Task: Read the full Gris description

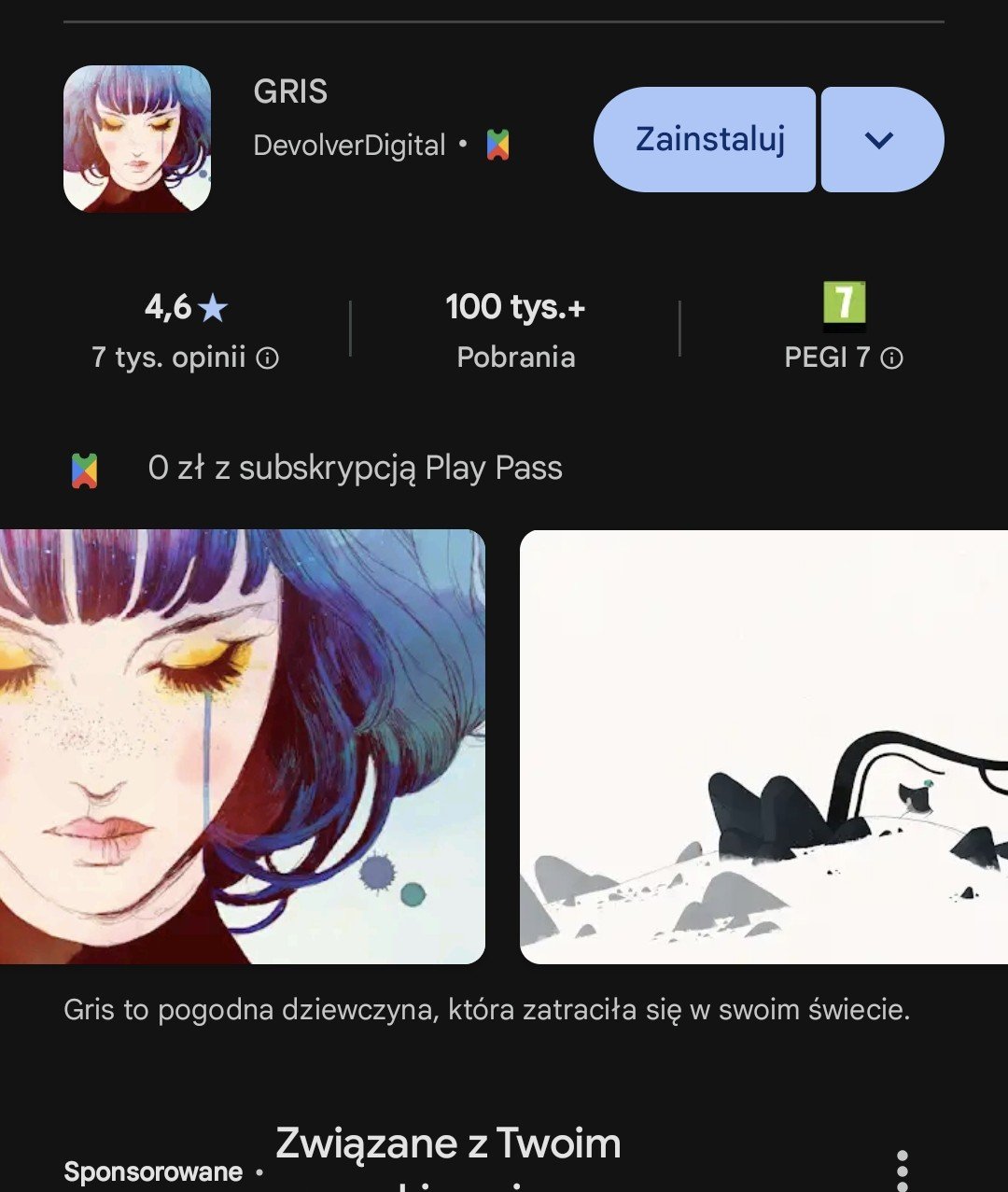Action: click(486, 1009)
